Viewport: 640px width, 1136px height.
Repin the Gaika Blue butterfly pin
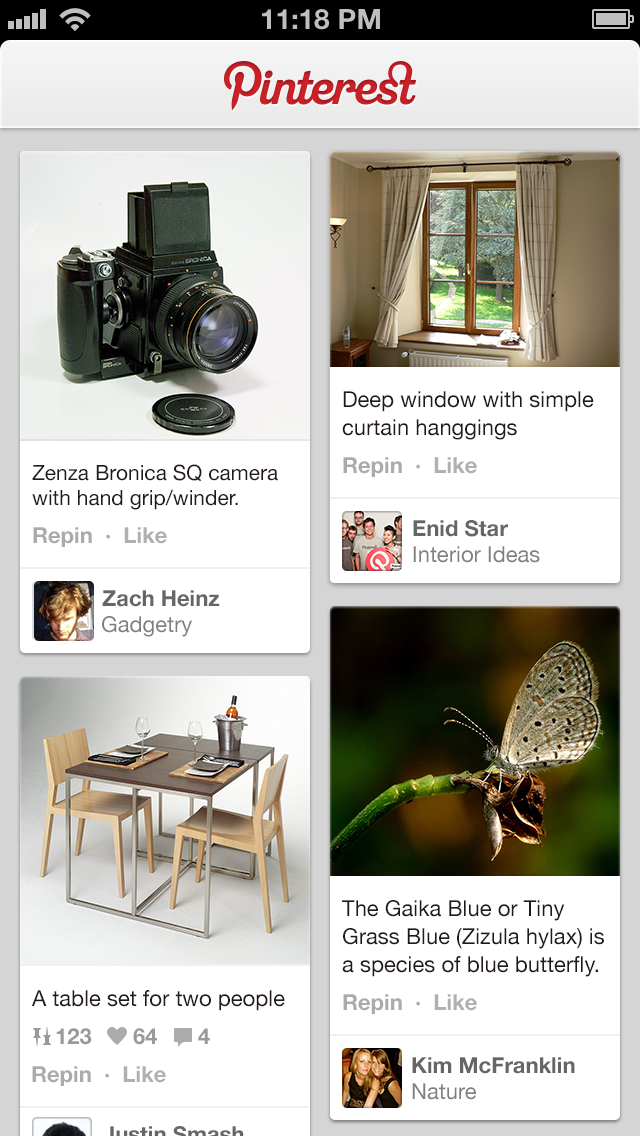click(x=372, y=1003)
